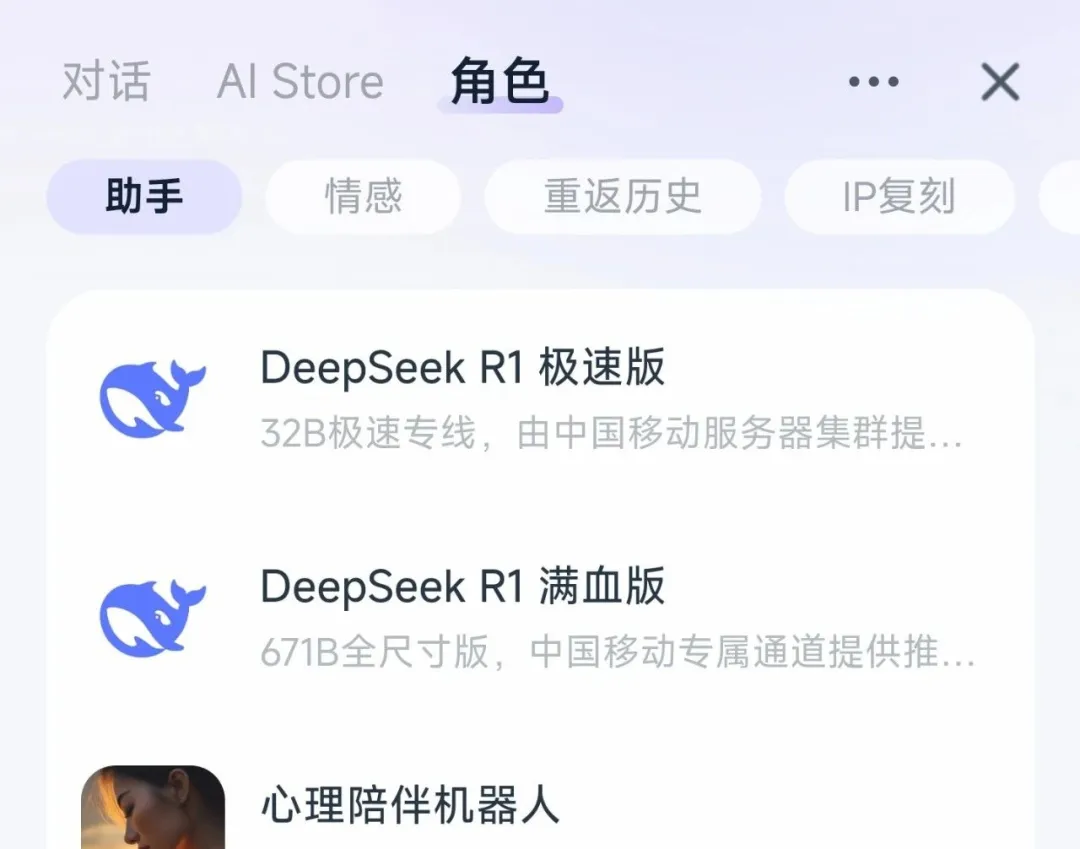Switch to the 对话 tab

(x=106, y=82)
